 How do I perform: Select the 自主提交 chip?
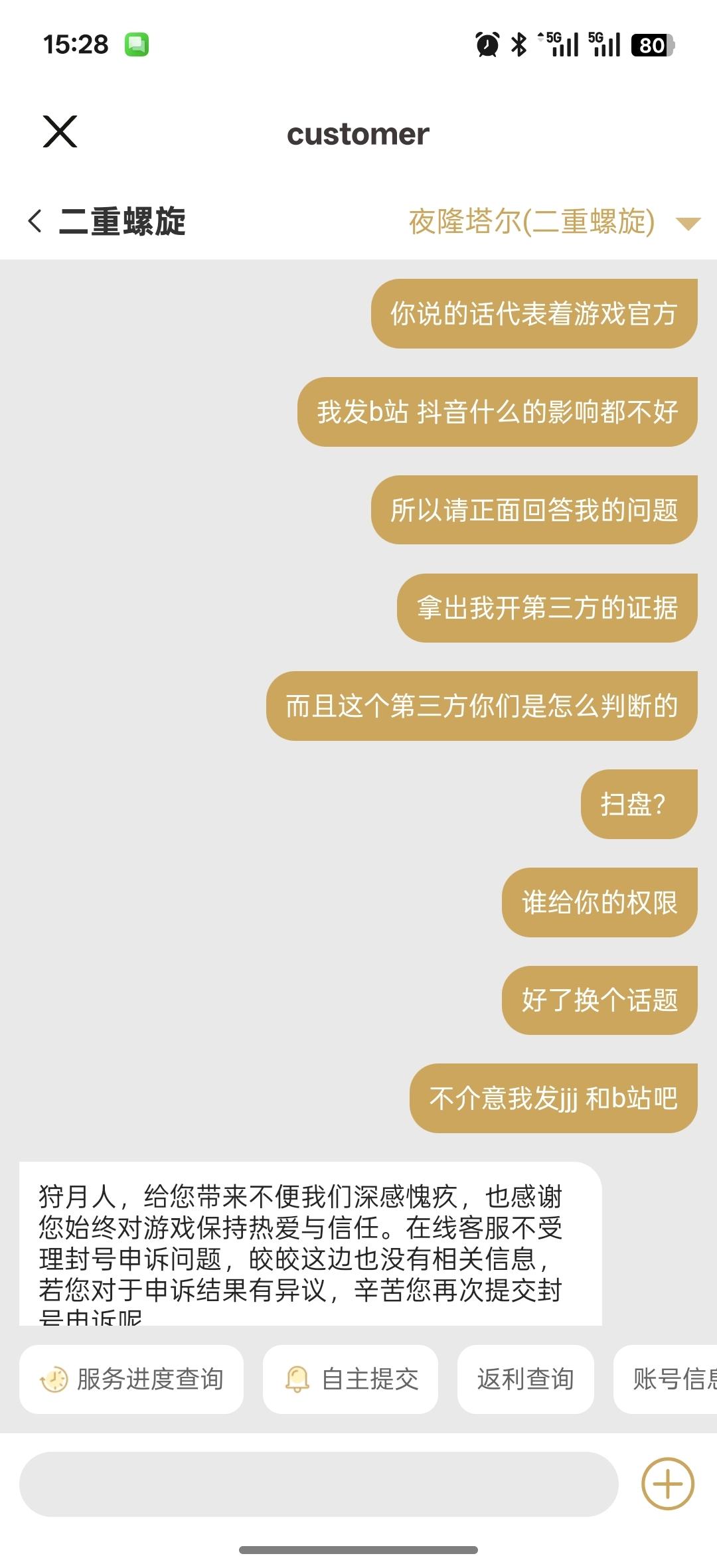click(x=351, y=1379)
